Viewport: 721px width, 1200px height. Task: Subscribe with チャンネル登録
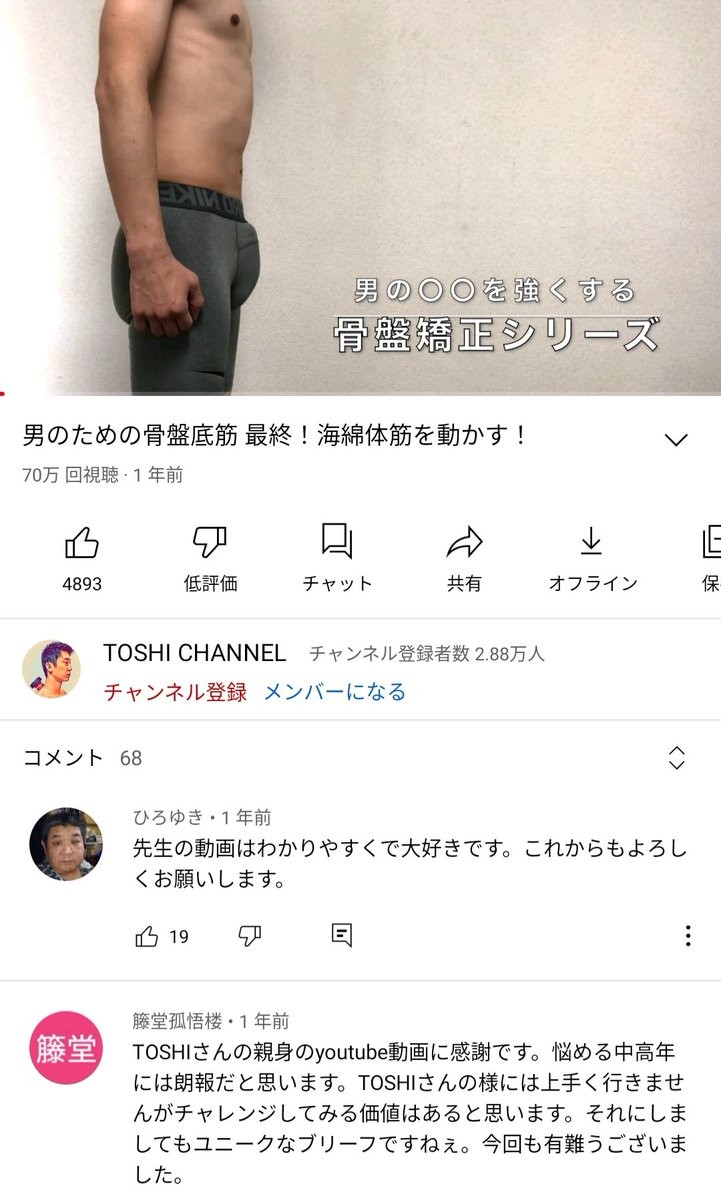pos(175,692)
